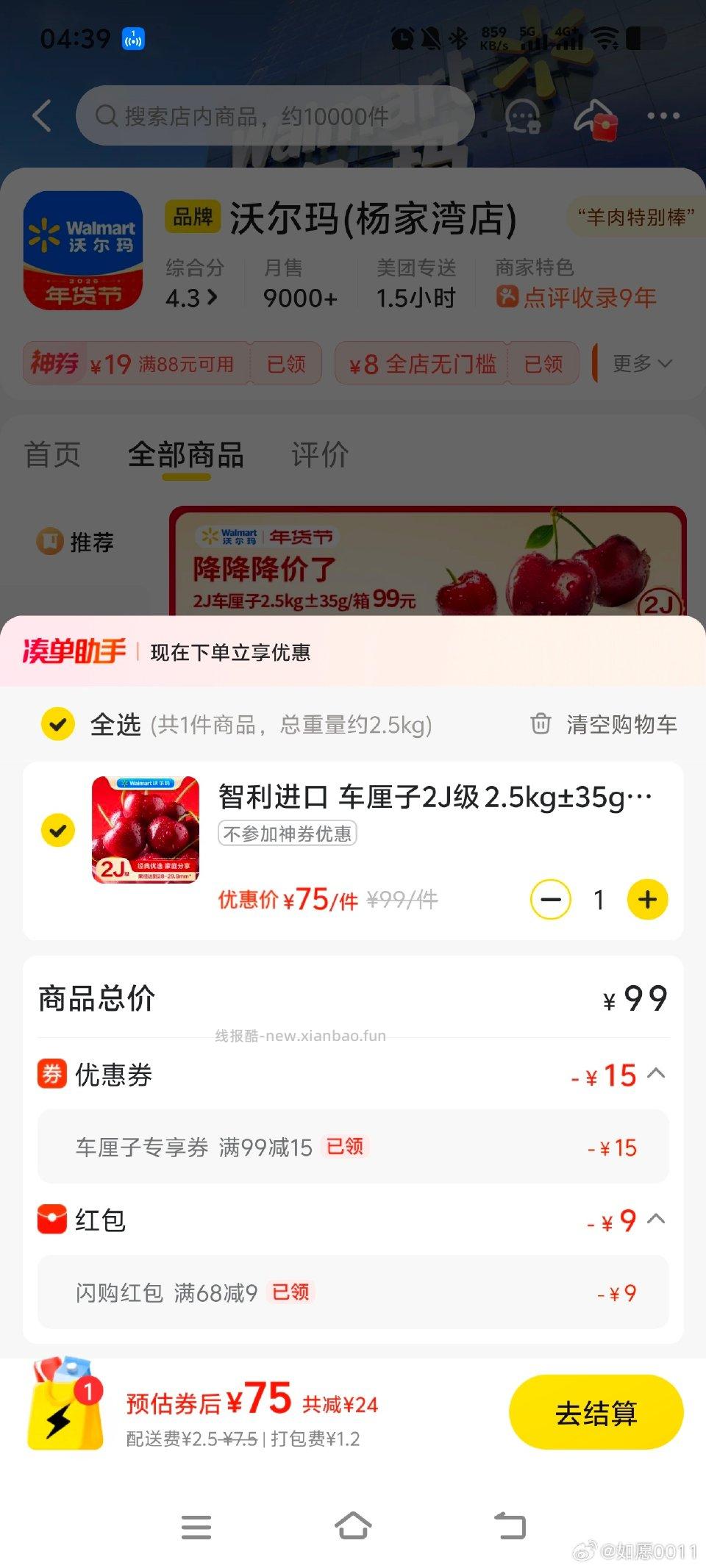The image size is (706, 1568).
Task: Open the 首页 store homepage tab
Action: coord(53,456)
